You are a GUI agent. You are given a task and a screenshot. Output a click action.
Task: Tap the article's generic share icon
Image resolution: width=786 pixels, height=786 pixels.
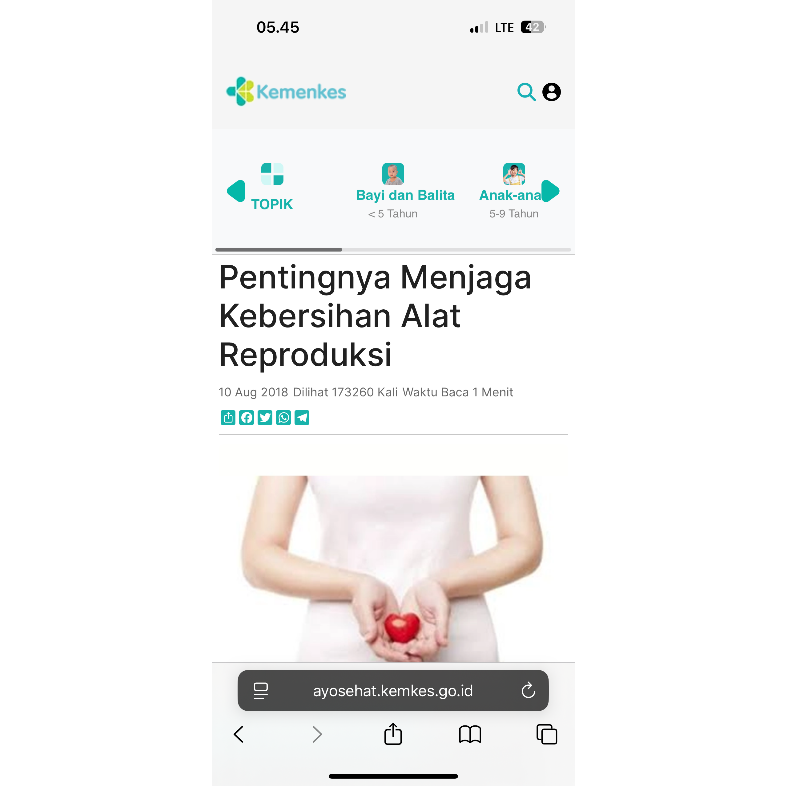pos(228,418)
